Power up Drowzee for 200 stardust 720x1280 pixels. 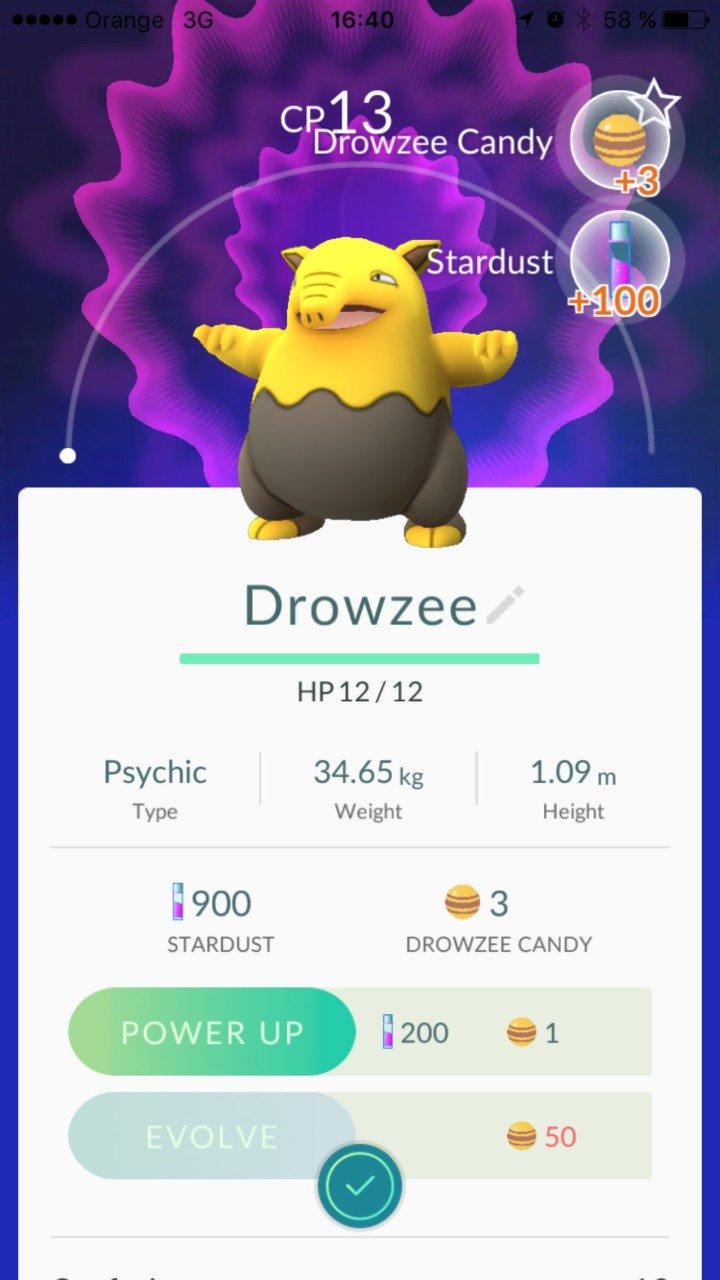point(212,1032)
